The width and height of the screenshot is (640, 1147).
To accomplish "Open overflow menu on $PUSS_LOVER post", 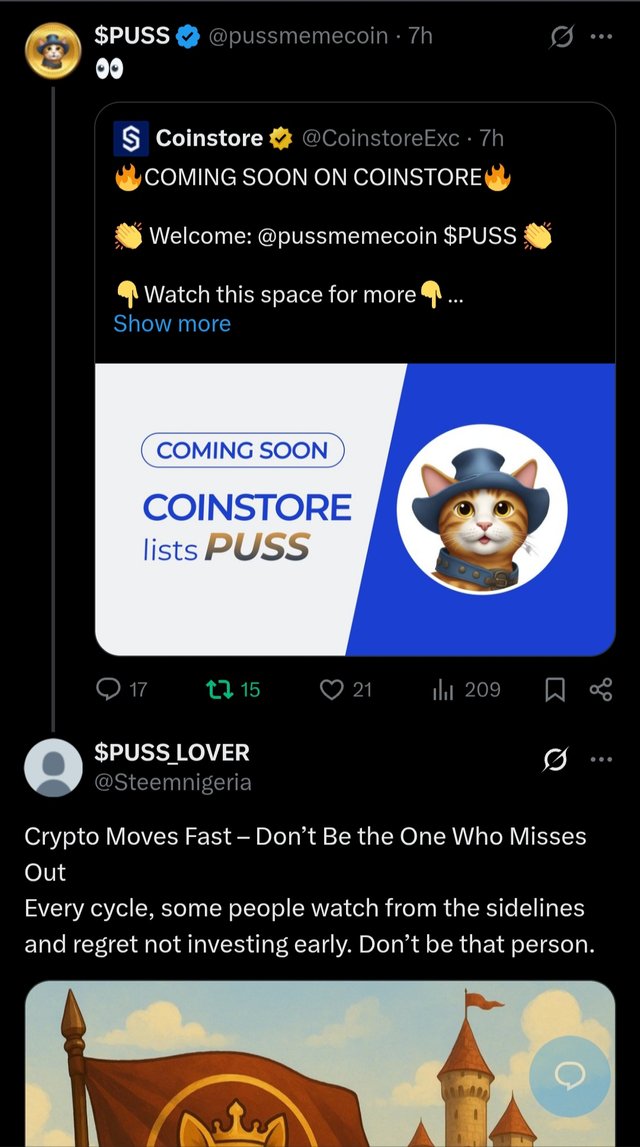I will [600, 759].
